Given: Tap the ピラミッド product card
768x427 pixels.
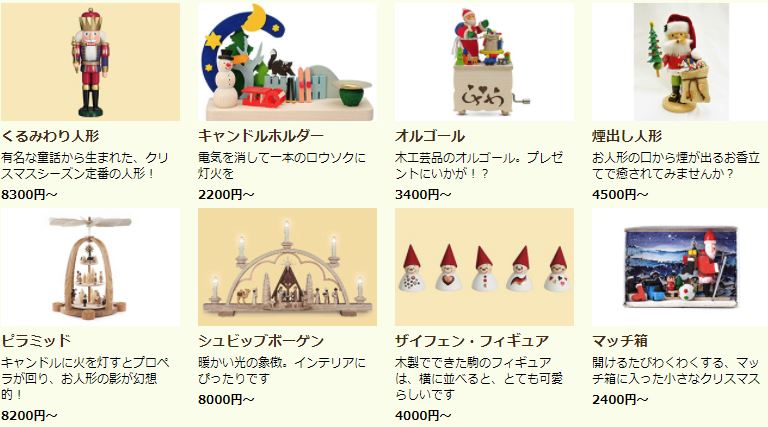Looking at the screenshot, I should pos(90,267).
